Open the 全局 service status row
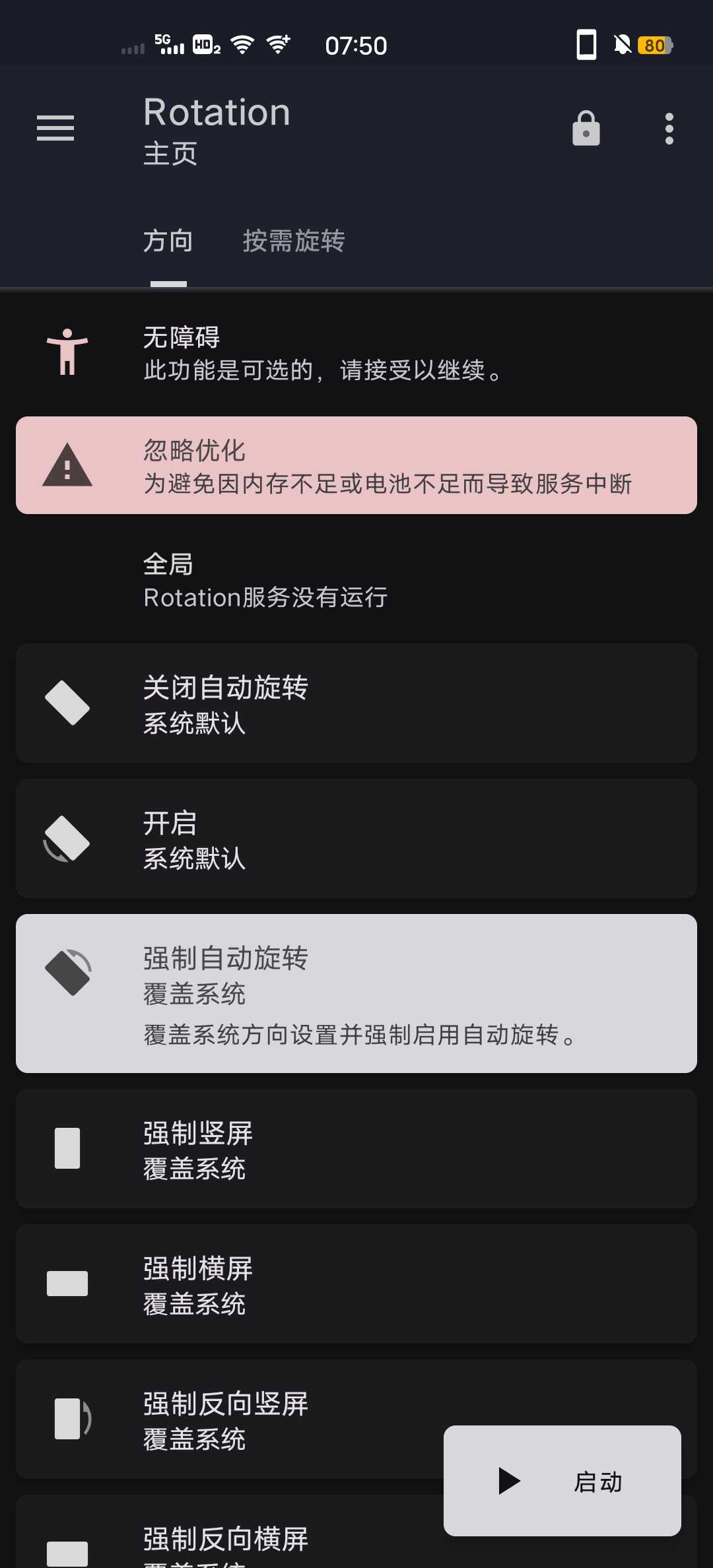713x1568 pixels. pos(356,581)
